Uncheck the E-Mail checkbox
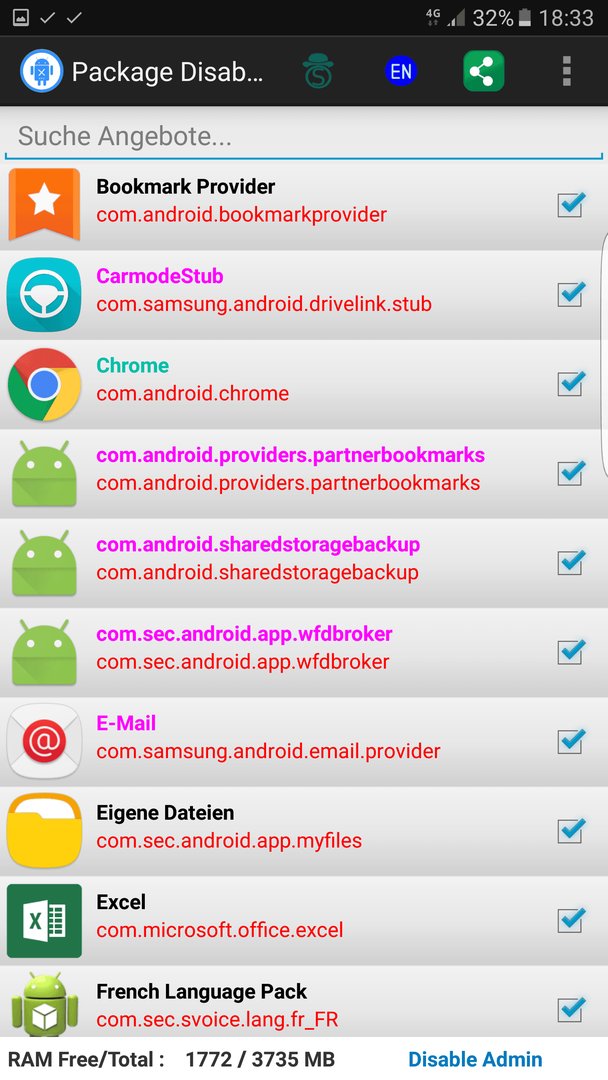608x1080 pixels. pos(571,741)
